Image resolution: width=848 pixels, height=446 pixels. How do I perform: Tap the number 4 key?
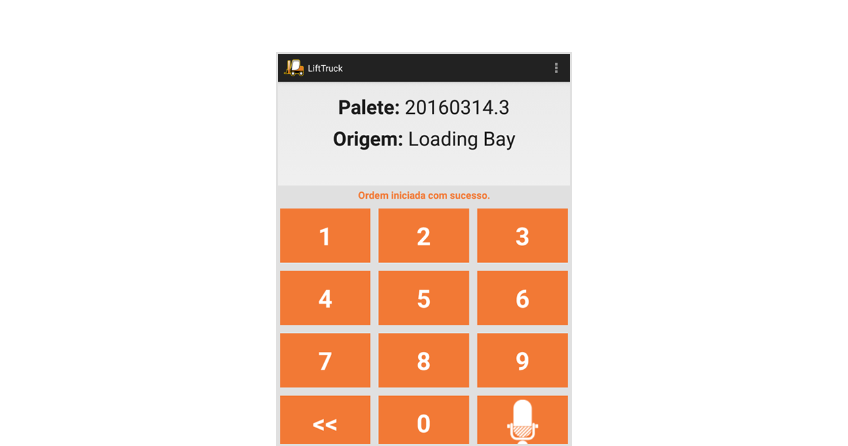[x=325, y=298]
